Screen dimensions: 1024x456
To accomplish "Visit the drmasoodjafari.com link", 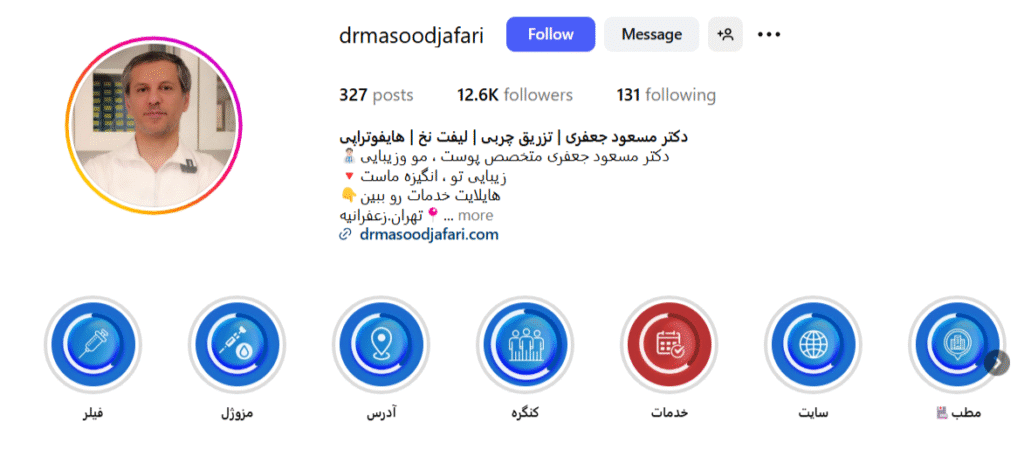I will click(x=427, y=235).
